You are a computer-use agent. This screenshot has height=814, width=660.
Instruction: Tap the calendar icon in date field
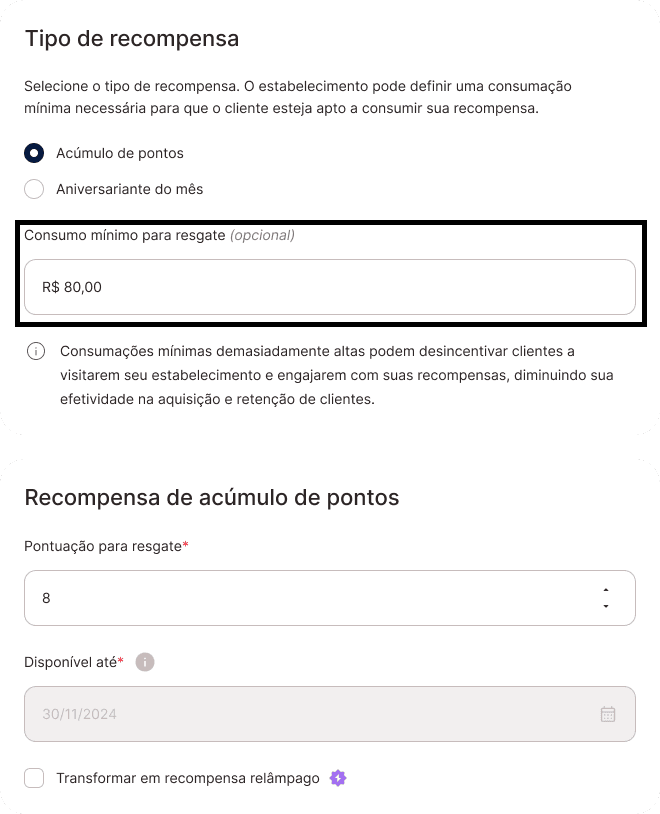[x=608, y=714]
